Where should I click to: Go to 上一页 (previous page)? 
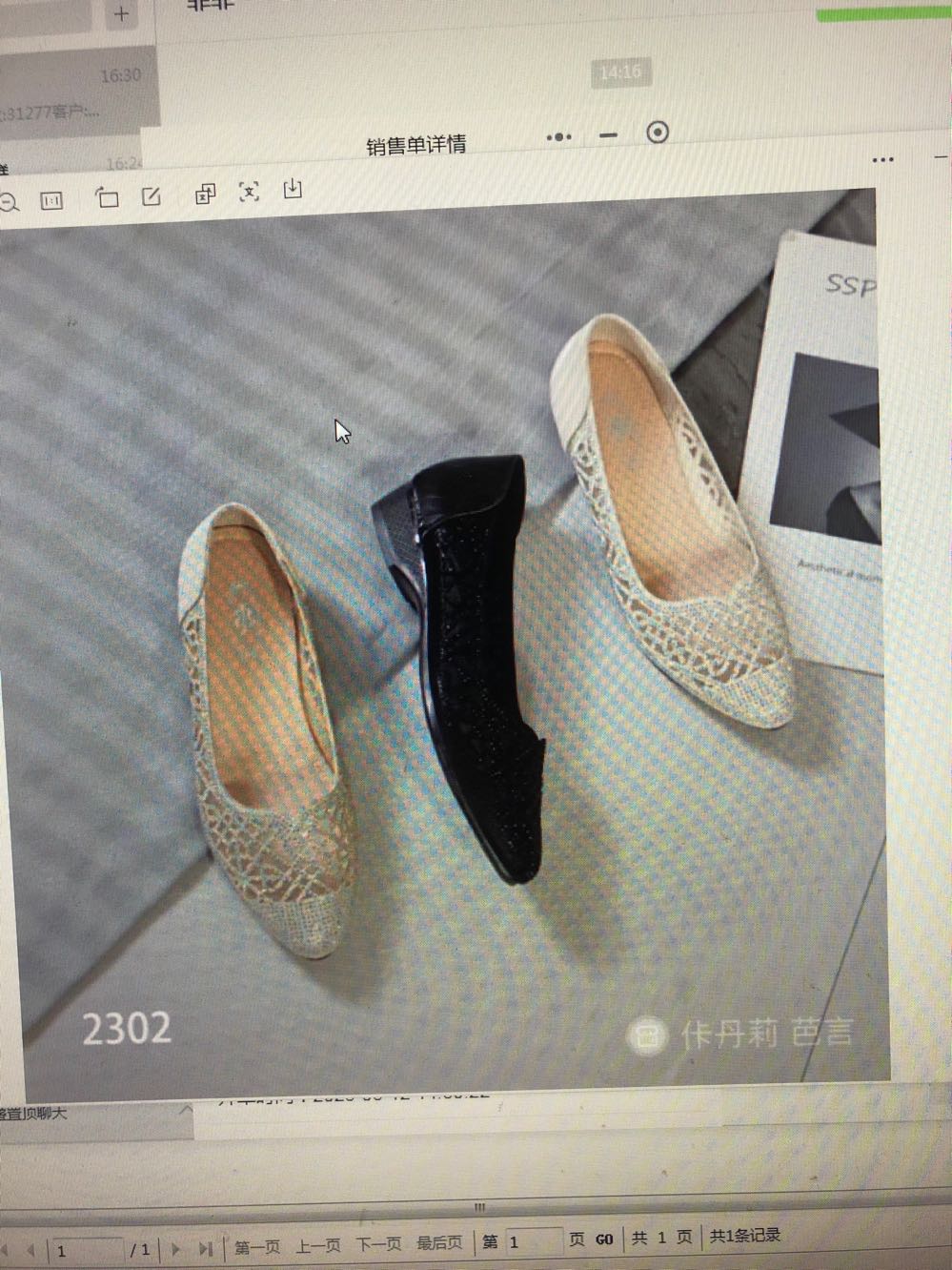click(x=317, y=1244)
